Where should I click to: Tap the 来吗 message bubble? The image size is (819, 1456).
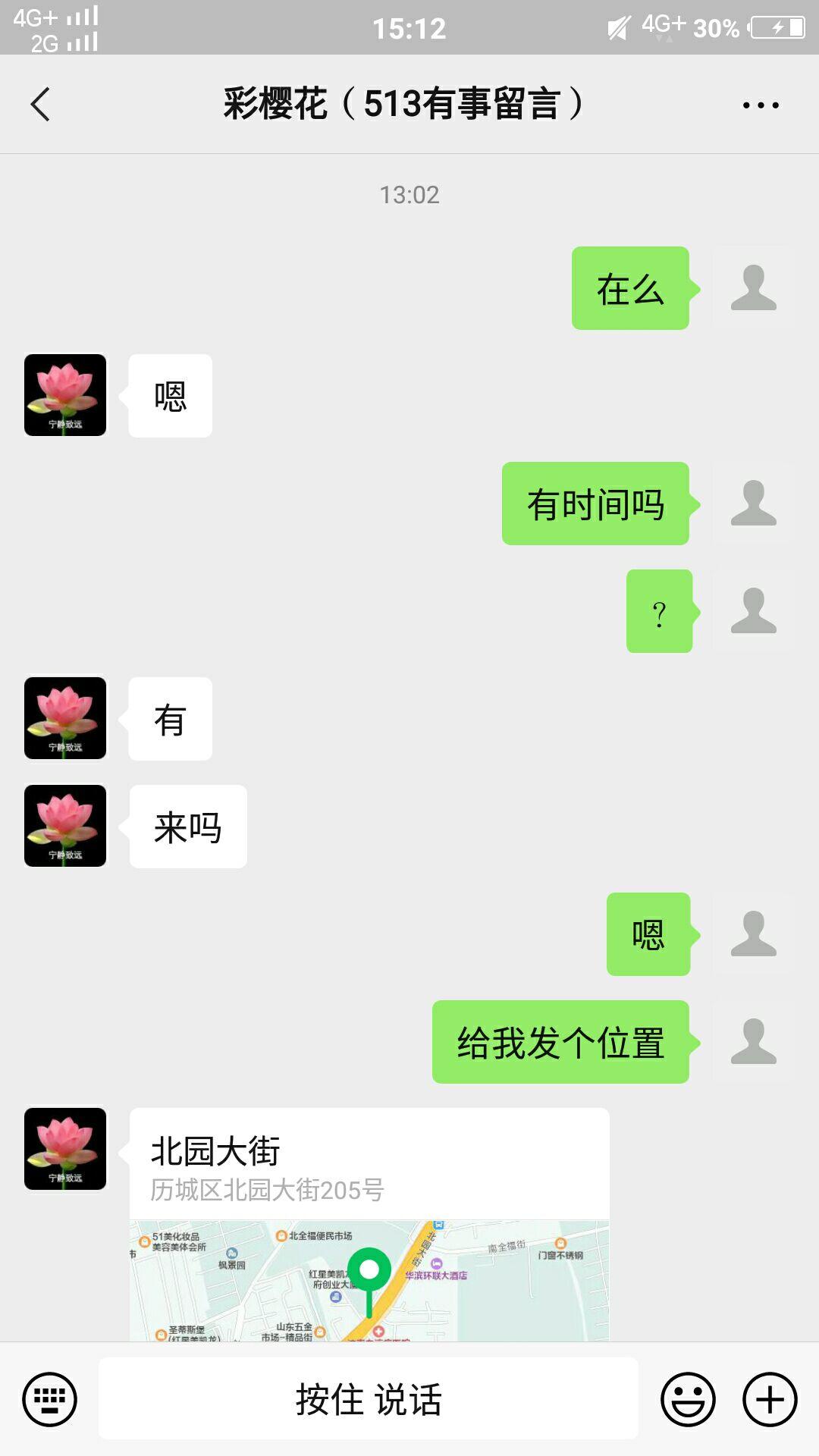click(187, 827)
